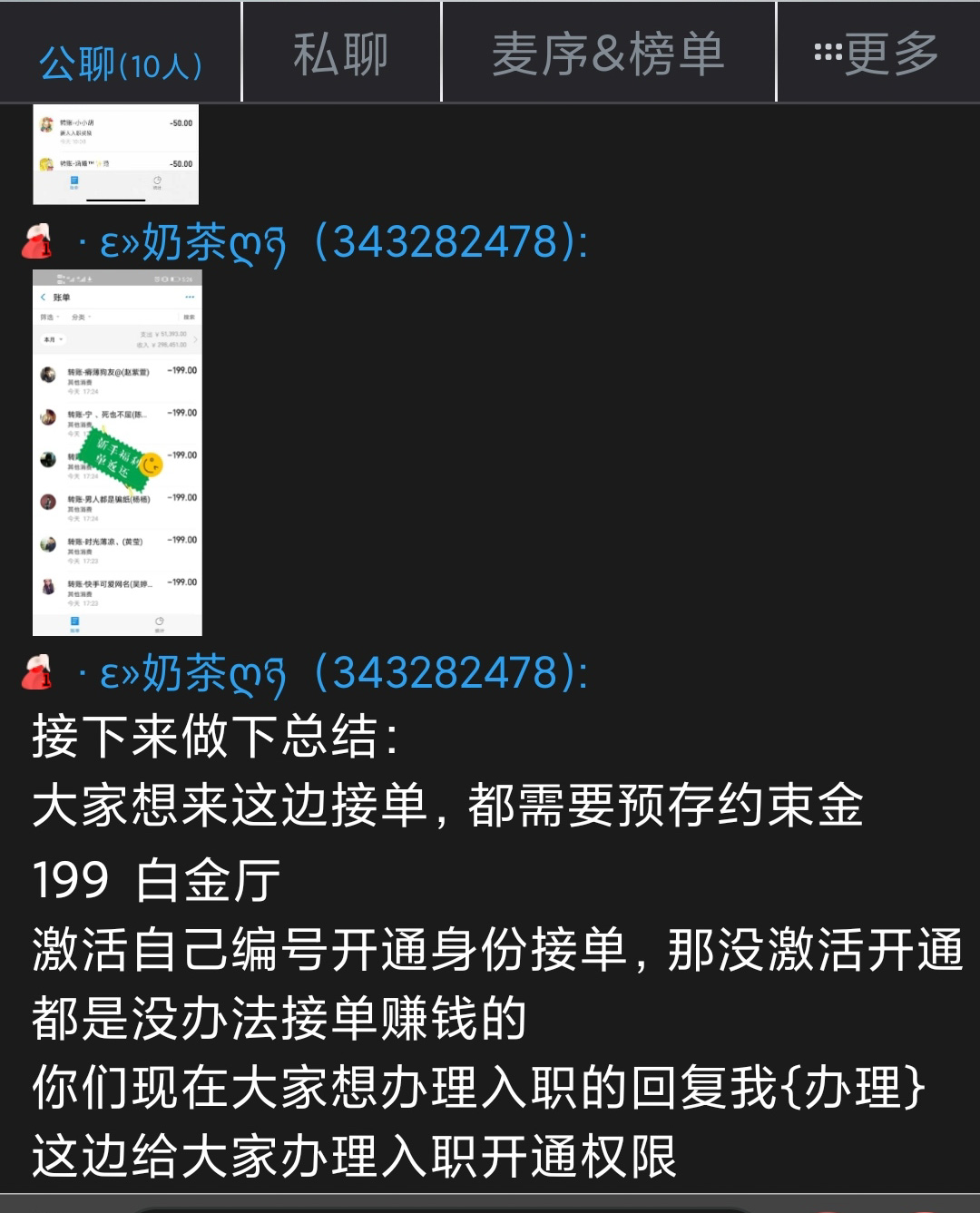Open the -50.00 transfers screenshot image

click(115, 153)
